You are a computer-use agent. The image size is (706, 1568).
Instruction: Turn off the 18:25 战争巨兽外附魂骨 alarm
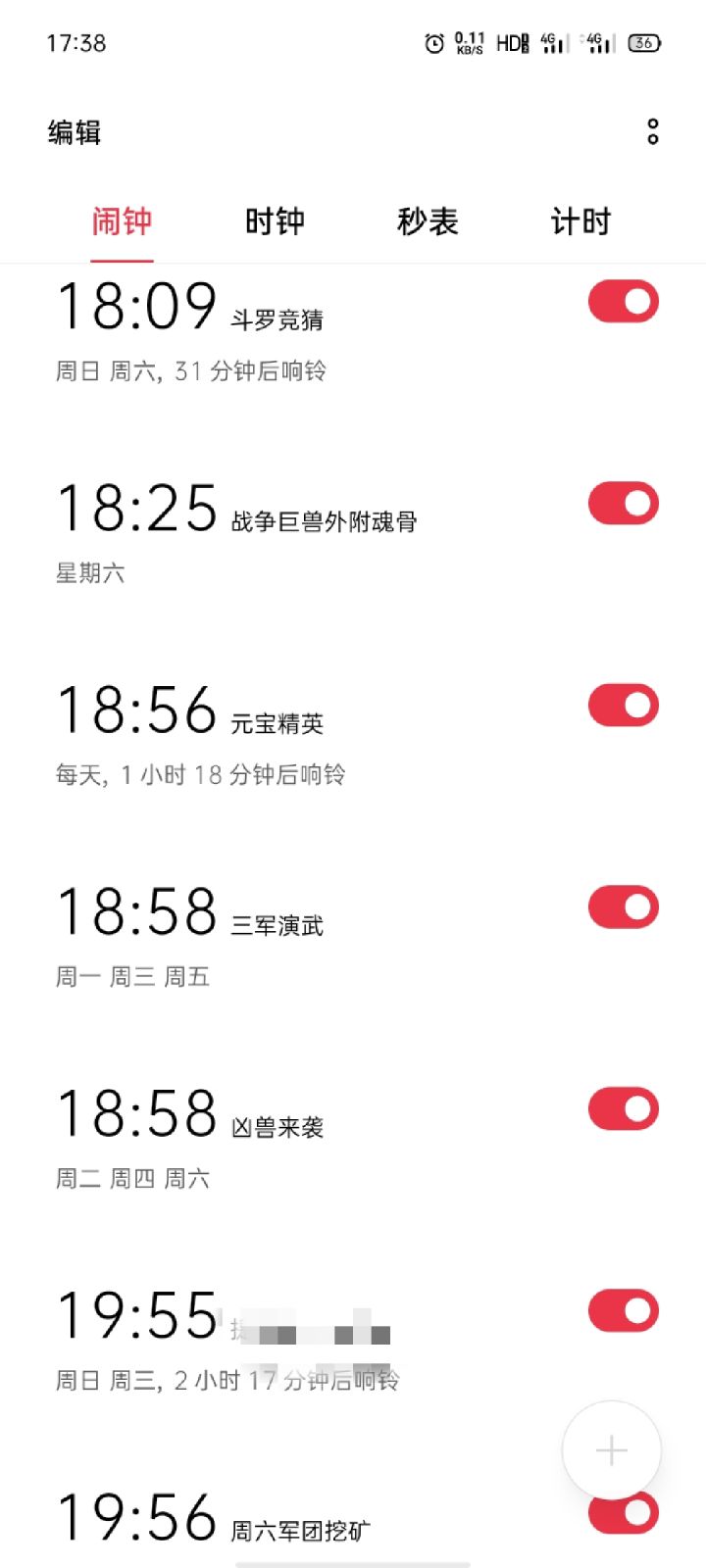pyautogui.click(x=622, y=502)
